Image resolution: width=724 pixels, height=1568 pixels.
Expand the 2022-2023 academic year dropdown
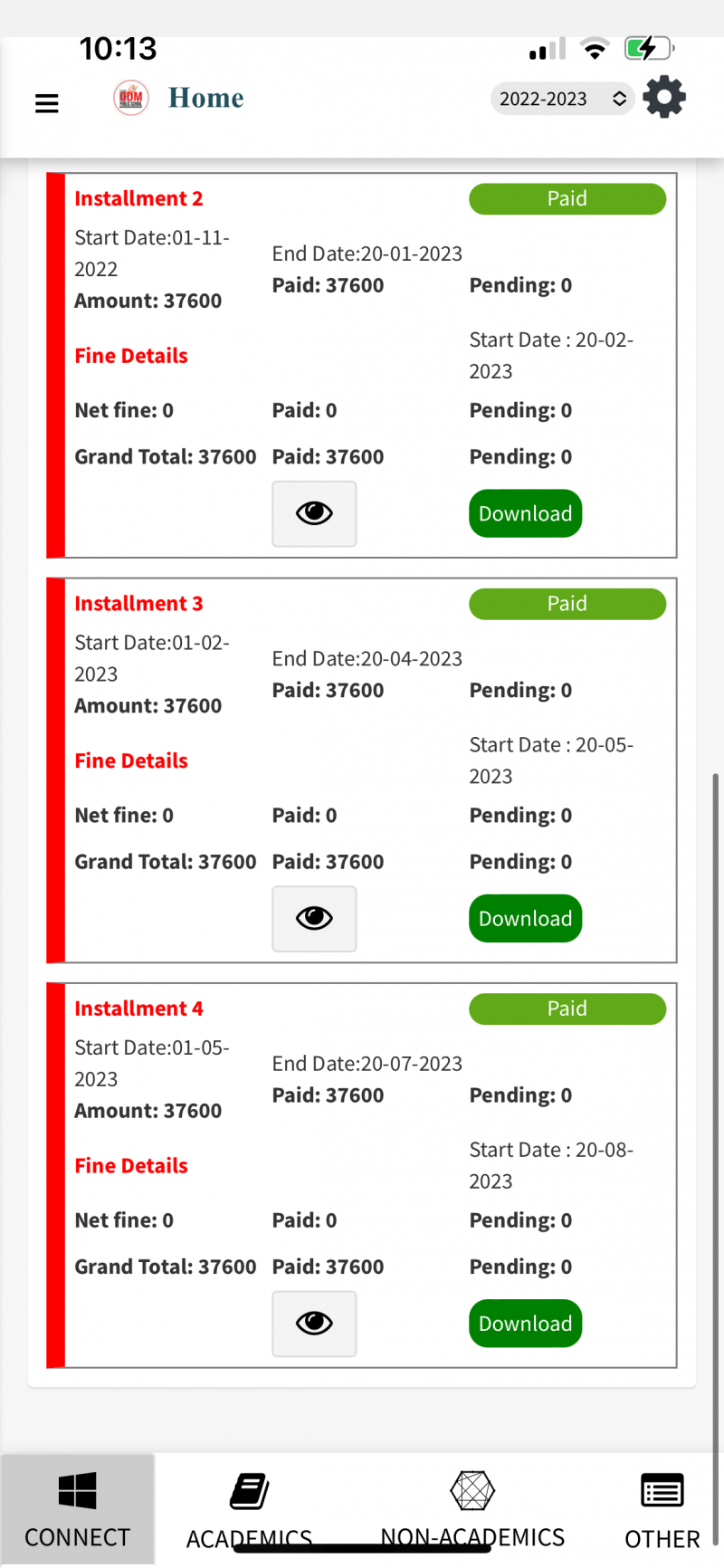pos(563,99)
